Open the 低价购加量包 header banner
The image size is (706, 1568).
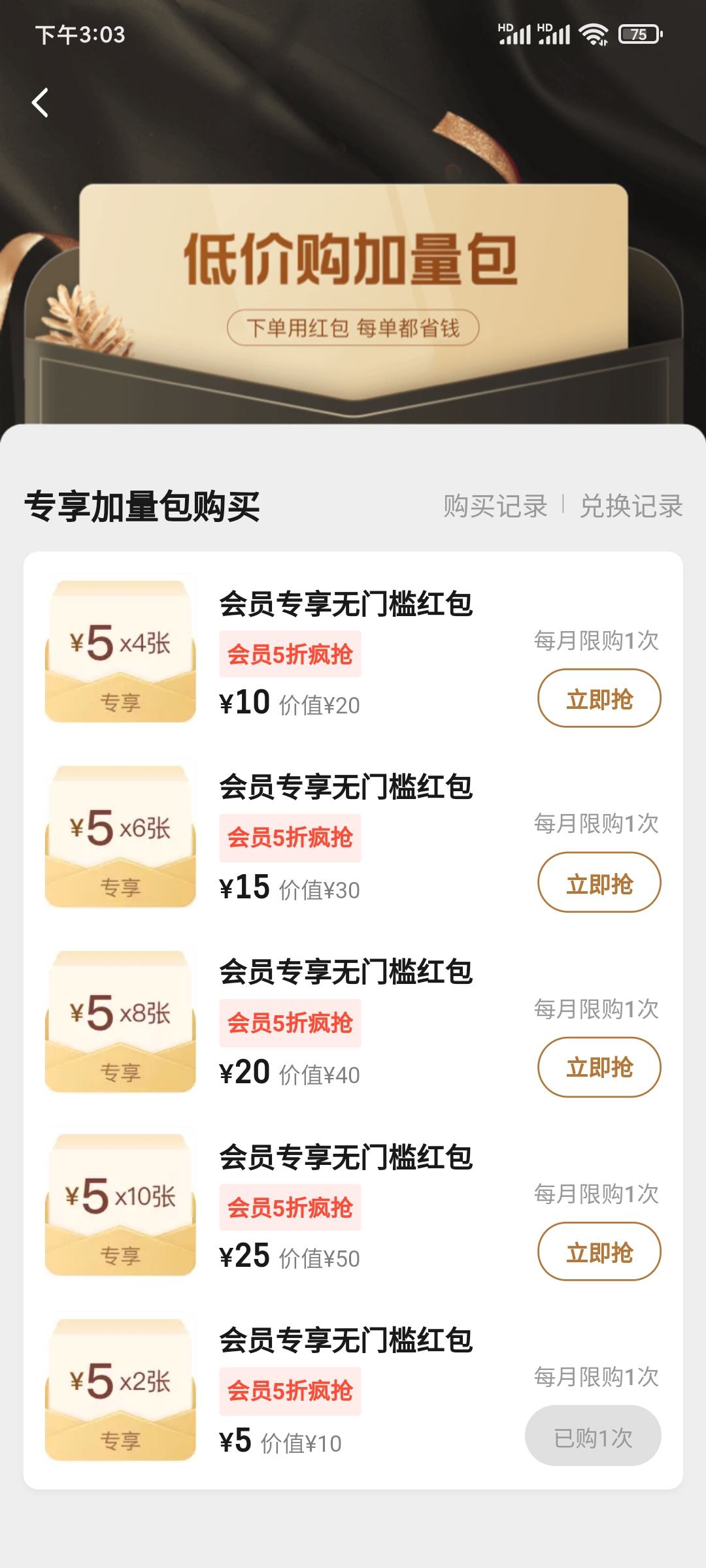point(353,256)
